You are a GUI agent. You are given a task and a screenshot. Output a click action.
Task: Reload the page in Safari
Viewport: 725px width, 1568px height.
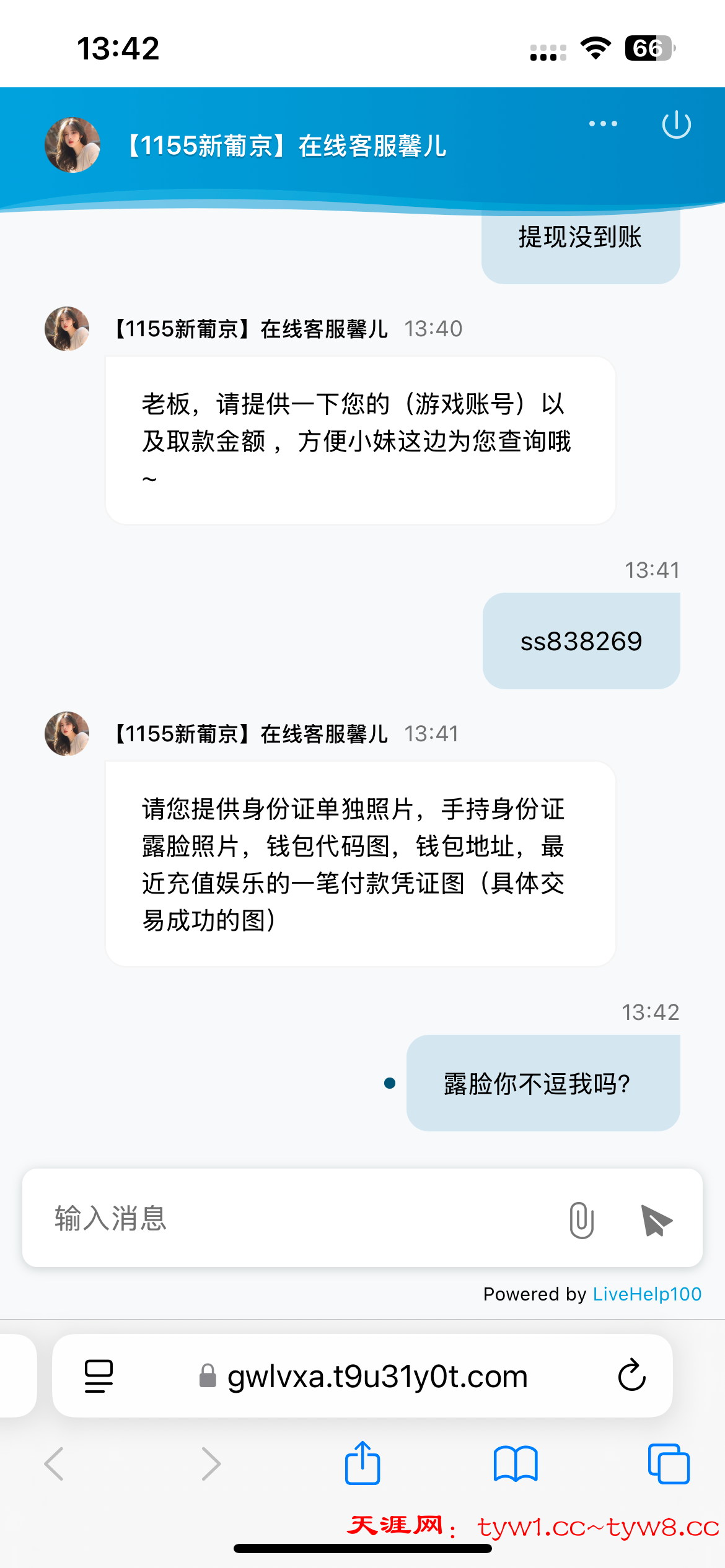[631, 1376]
